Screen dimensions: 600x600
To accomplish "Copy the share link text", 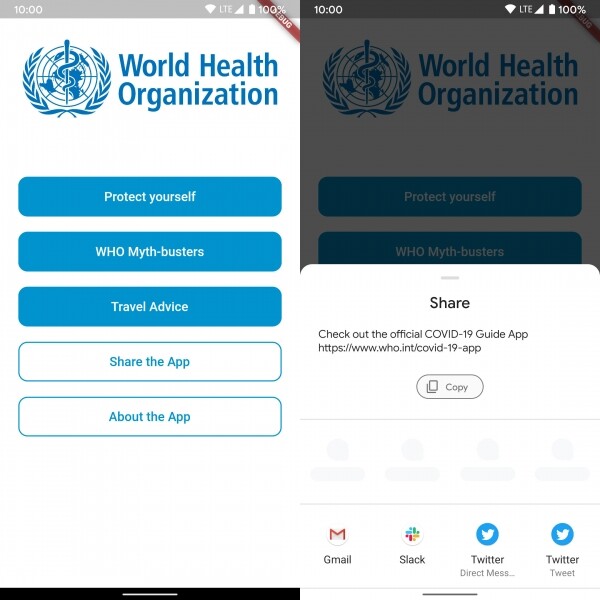I will pyautogui.click(x=449, y=387).
